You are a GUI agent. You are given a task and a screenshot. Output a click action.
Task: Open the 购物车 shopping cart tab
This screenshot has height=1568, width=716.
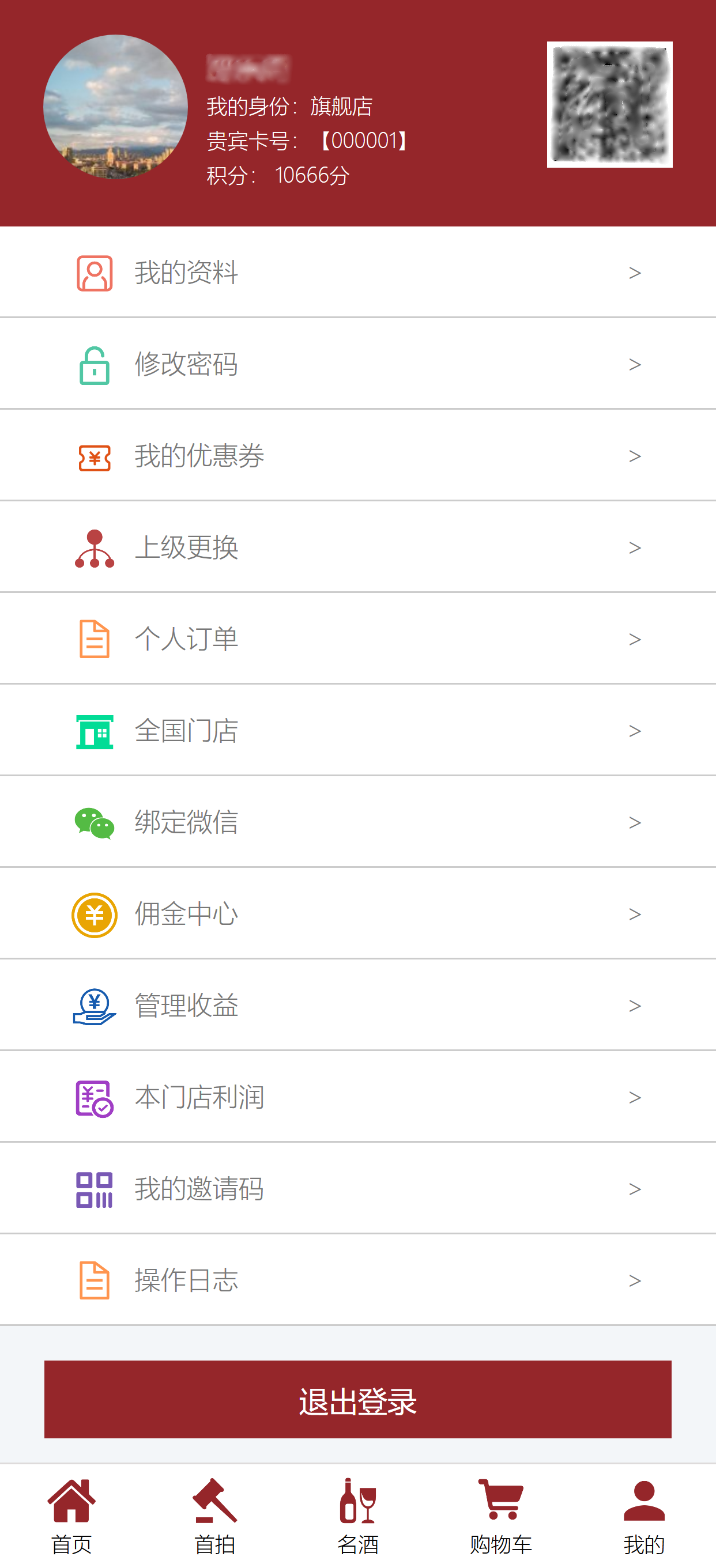tap(501, 1516)
